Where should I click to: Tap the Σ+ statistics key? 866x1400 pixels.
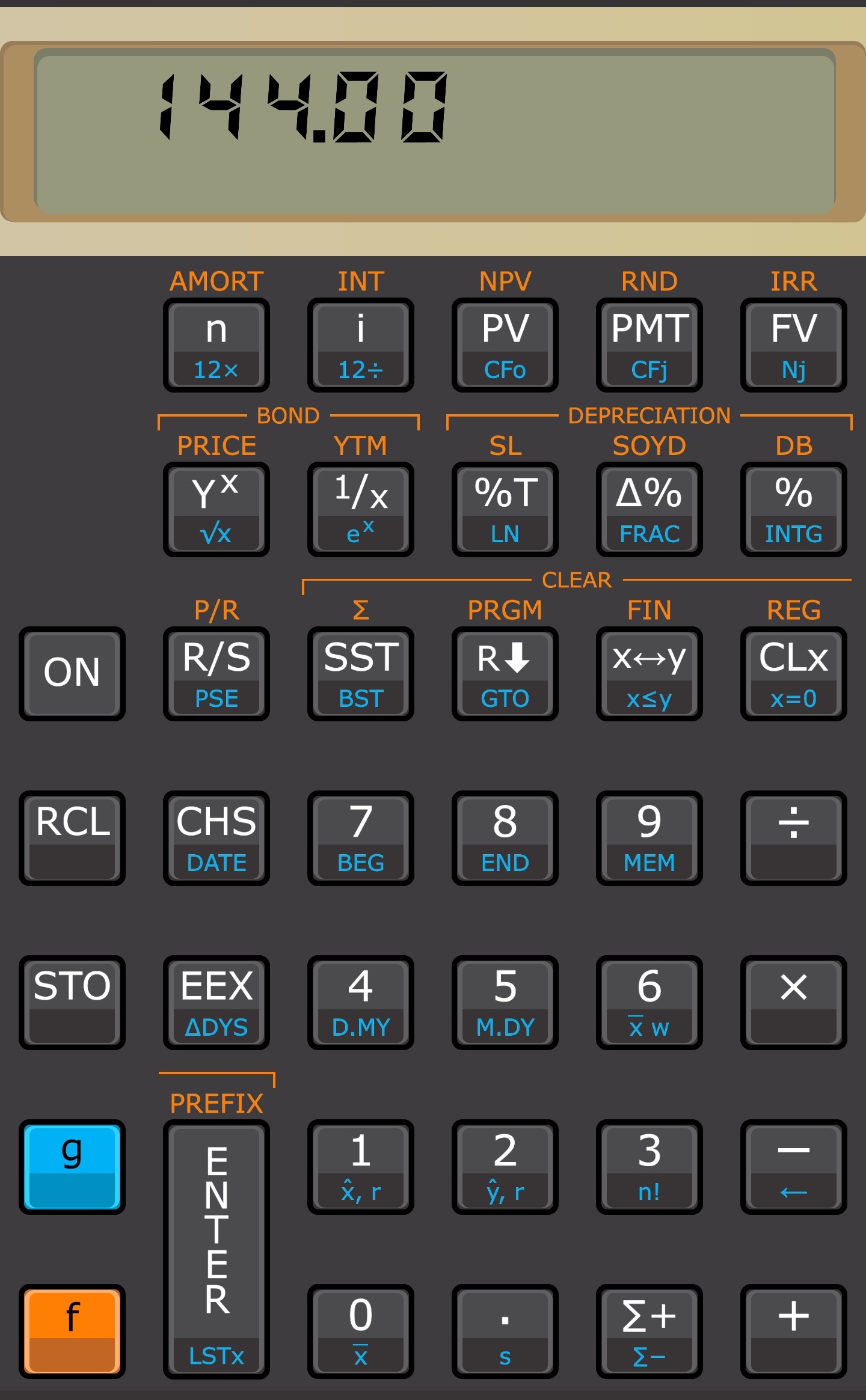[649, 1330]
